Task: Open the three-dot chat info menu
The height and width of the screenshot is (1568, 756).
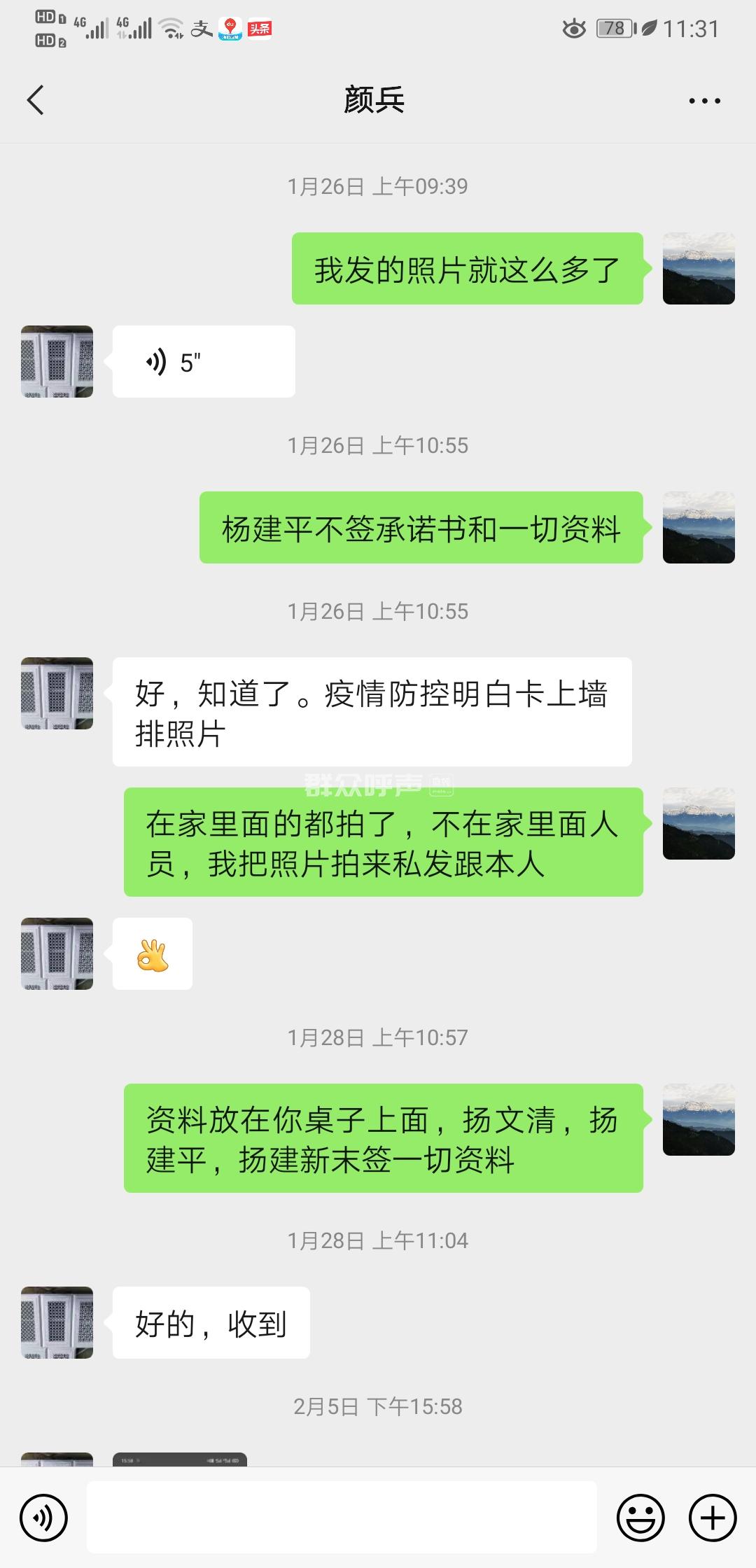Action: [704, 101]
